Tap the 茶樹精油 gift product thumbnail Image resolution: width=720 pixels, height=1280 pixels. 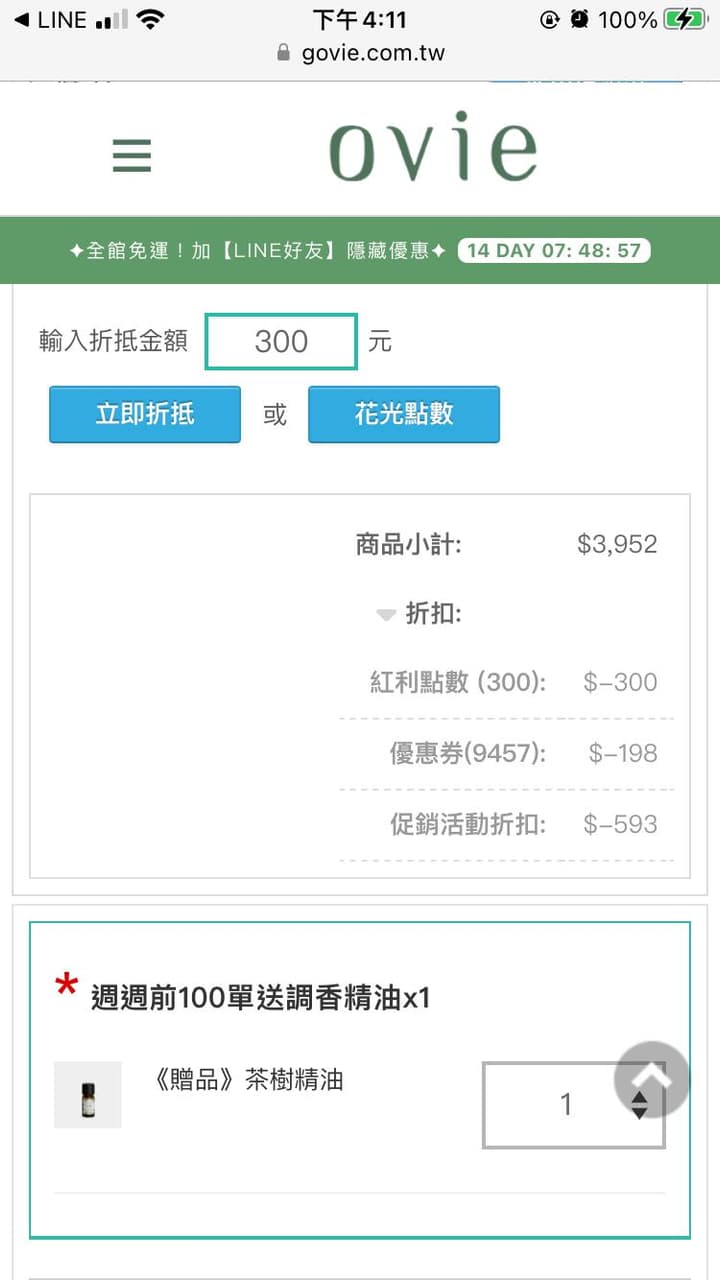(88, 1094)
